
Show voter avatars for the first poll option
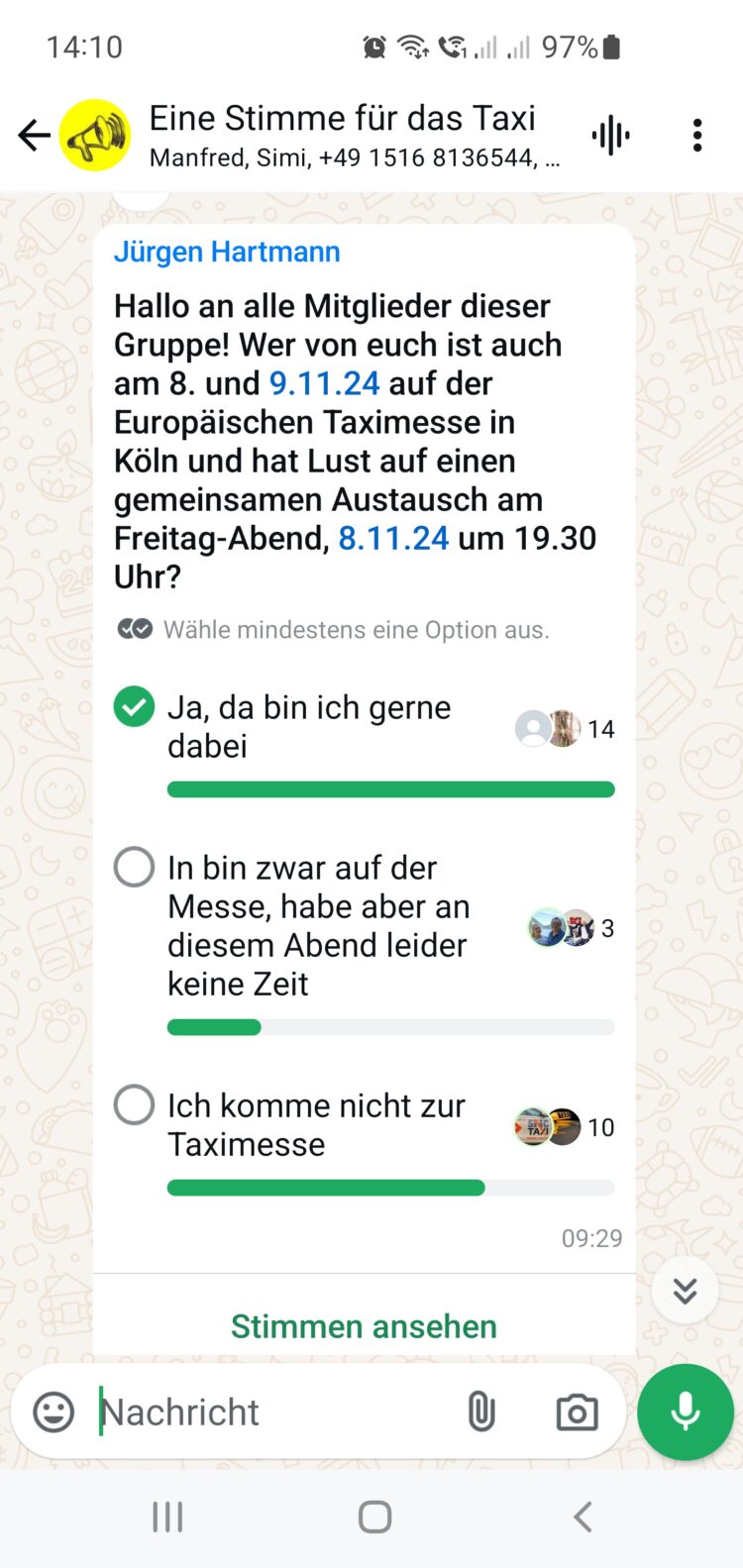point(552,728)
